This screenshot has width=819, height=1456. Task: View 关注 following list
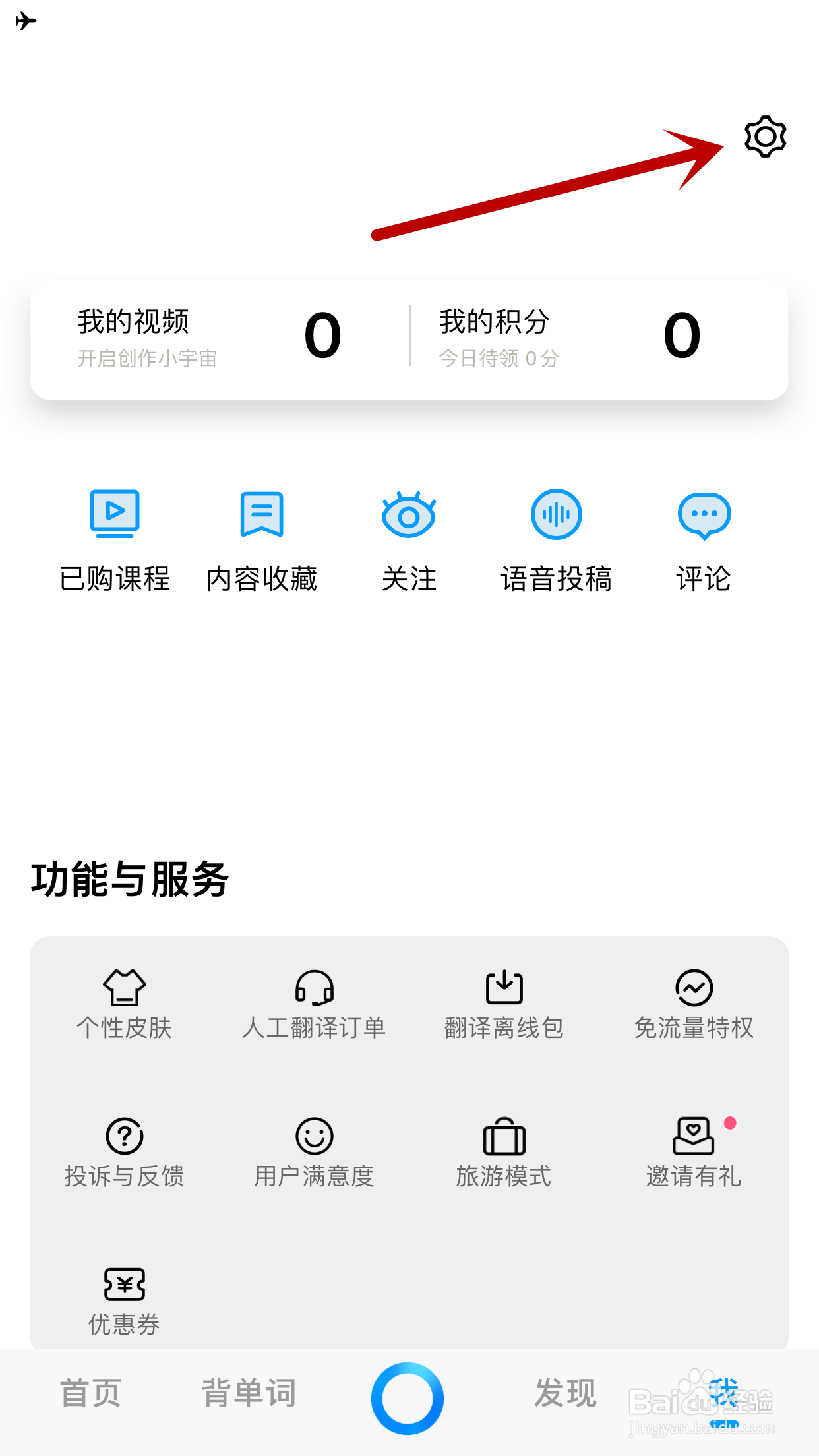click(409, 540)
